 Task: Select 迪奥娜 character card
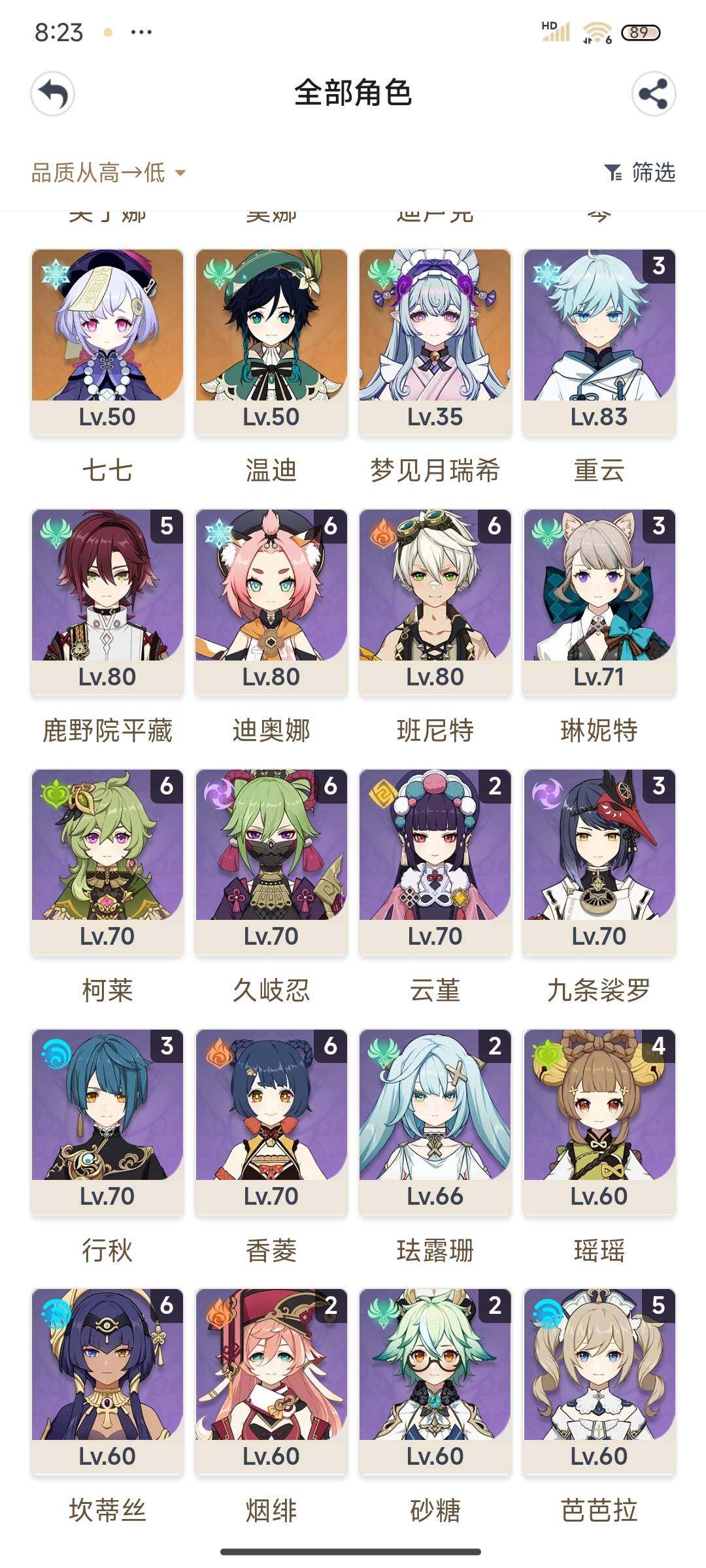coord(271,601)
